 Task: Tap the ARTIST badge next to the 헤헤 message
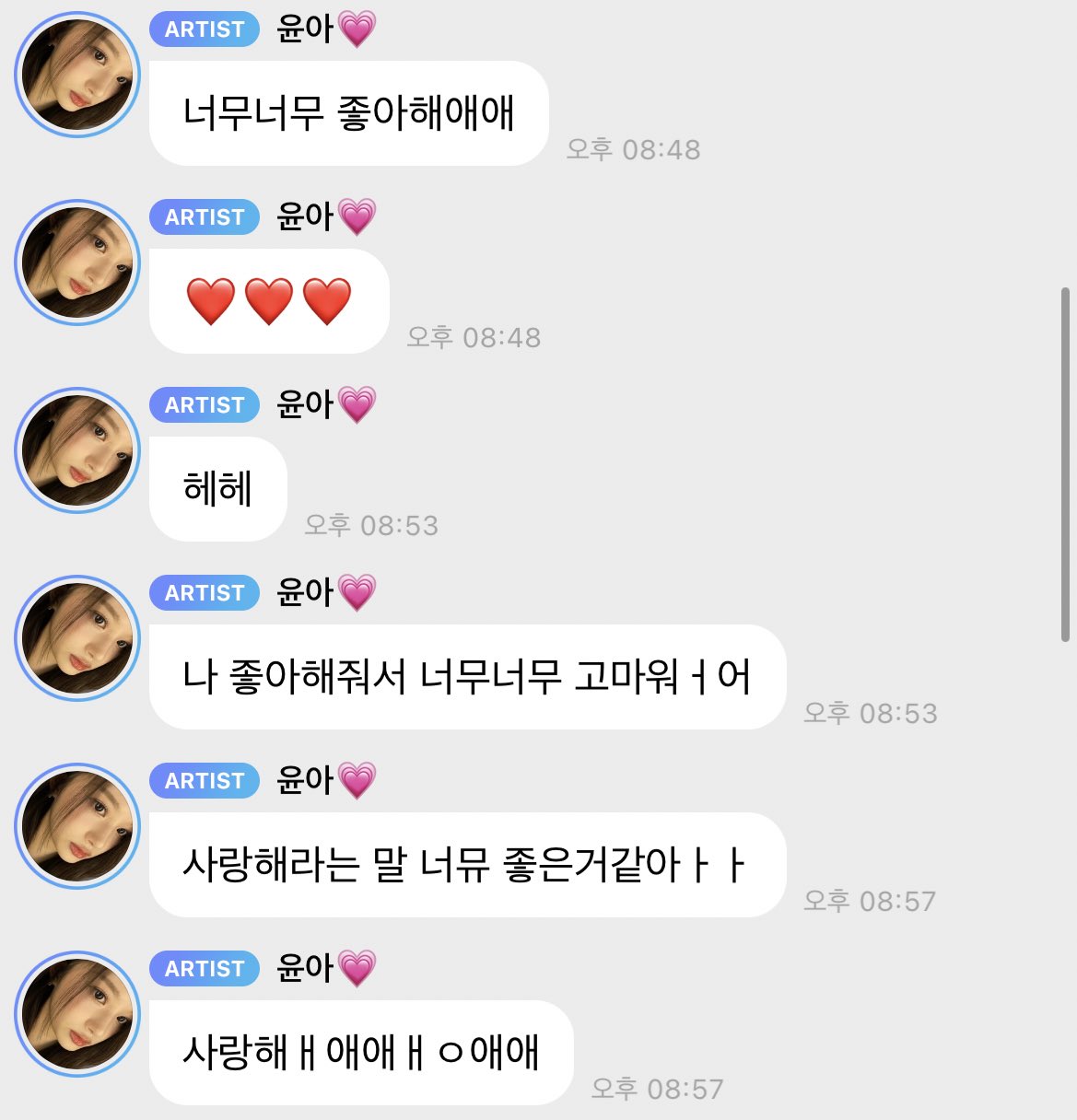pyautogui.click(x=204, y=404)
